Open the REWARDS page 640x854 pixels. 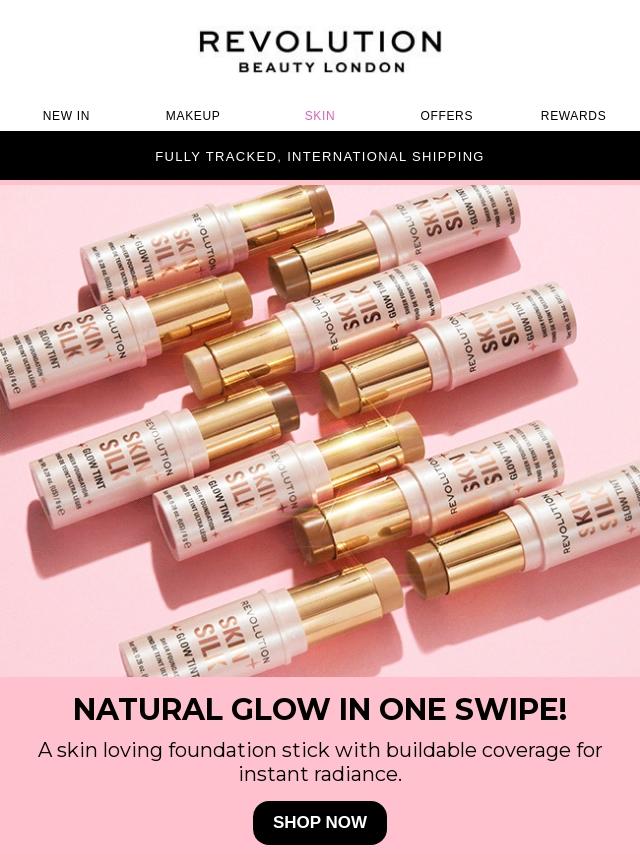coord(573,116)
